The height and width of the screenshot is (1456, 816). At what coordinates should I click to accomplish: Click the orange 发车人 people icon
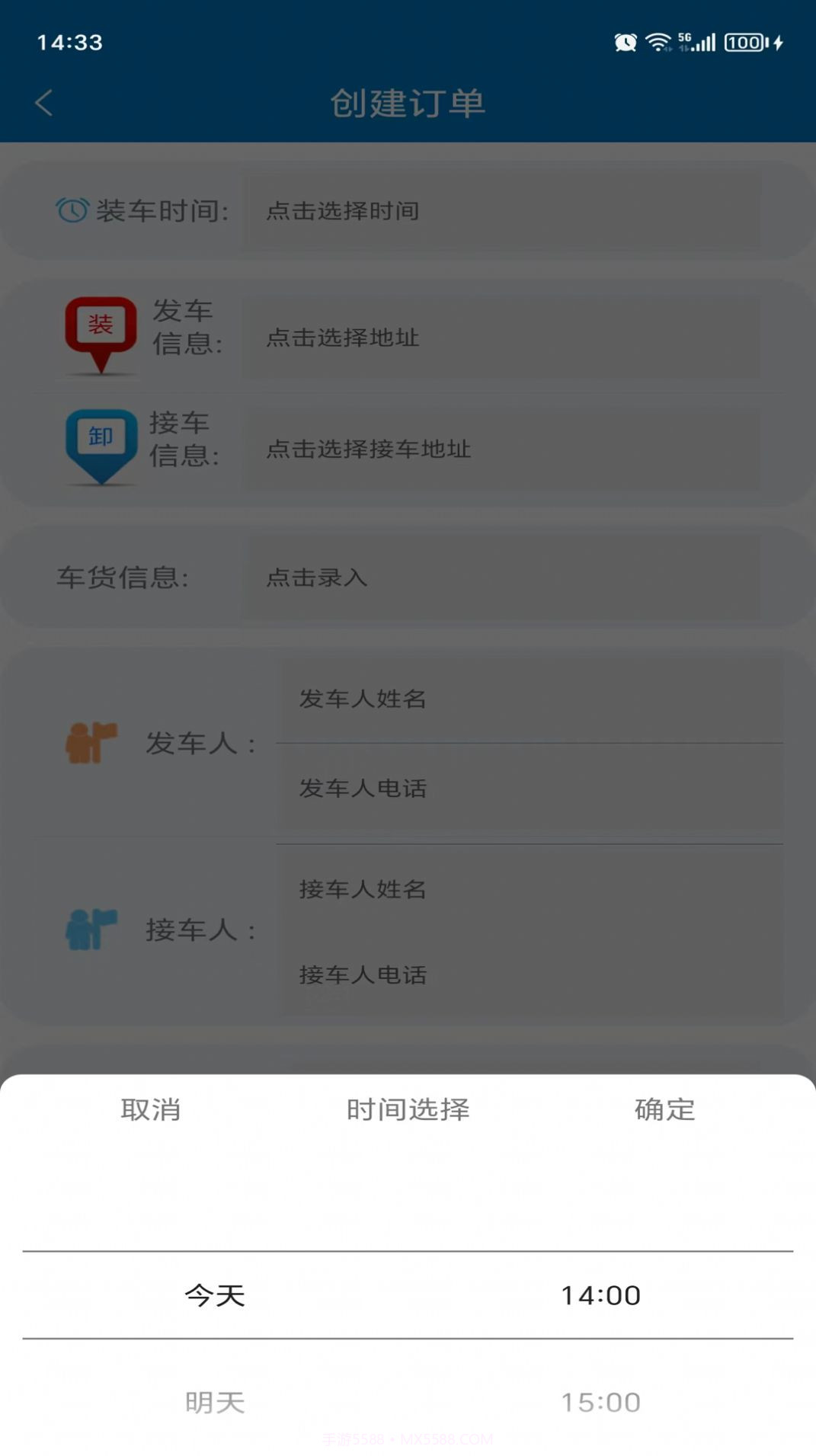pos(93,743)
